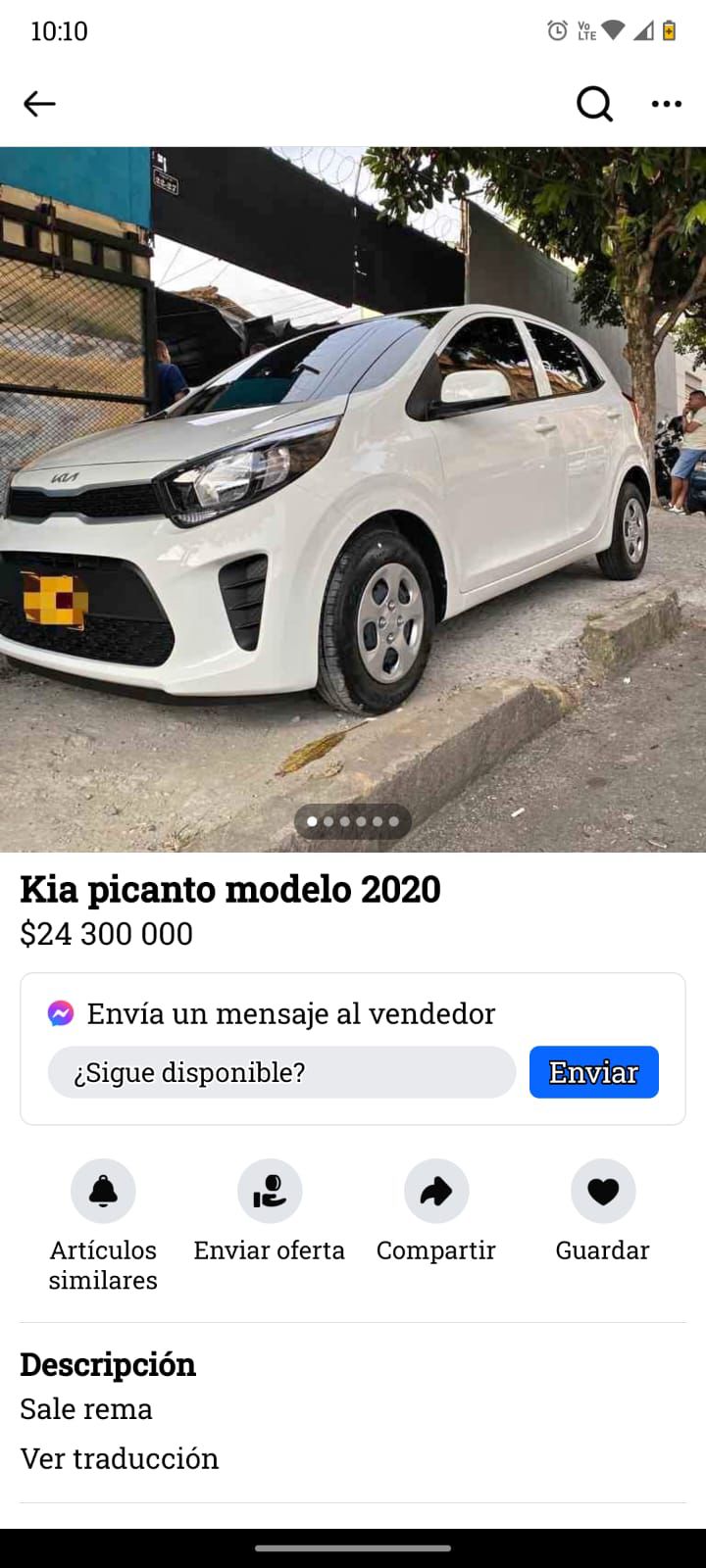Tap the price $24 300 000

point(106,933)
